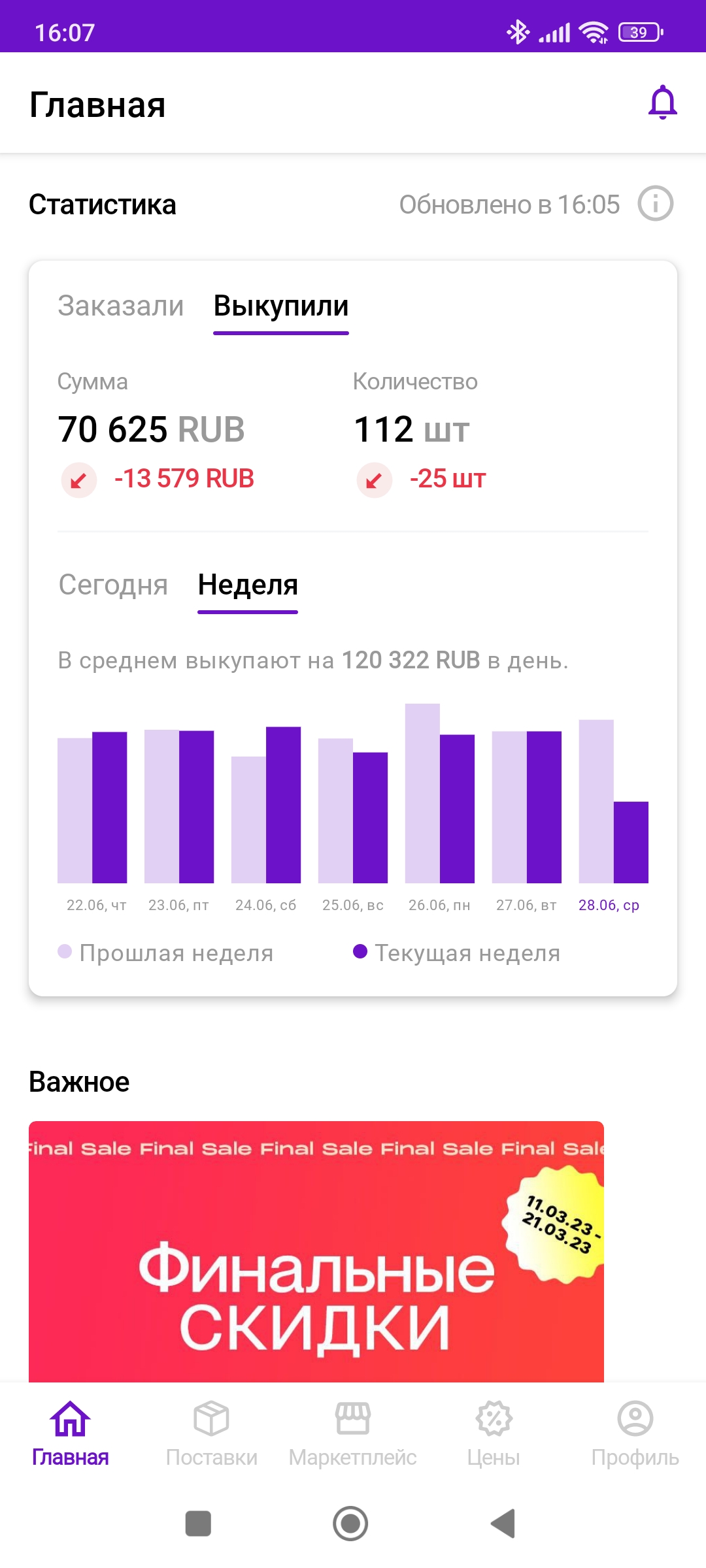Open the notifications bell
The width and height of the screenshot is (706, 1568).
pyautogui.click(x=662, y=103)
